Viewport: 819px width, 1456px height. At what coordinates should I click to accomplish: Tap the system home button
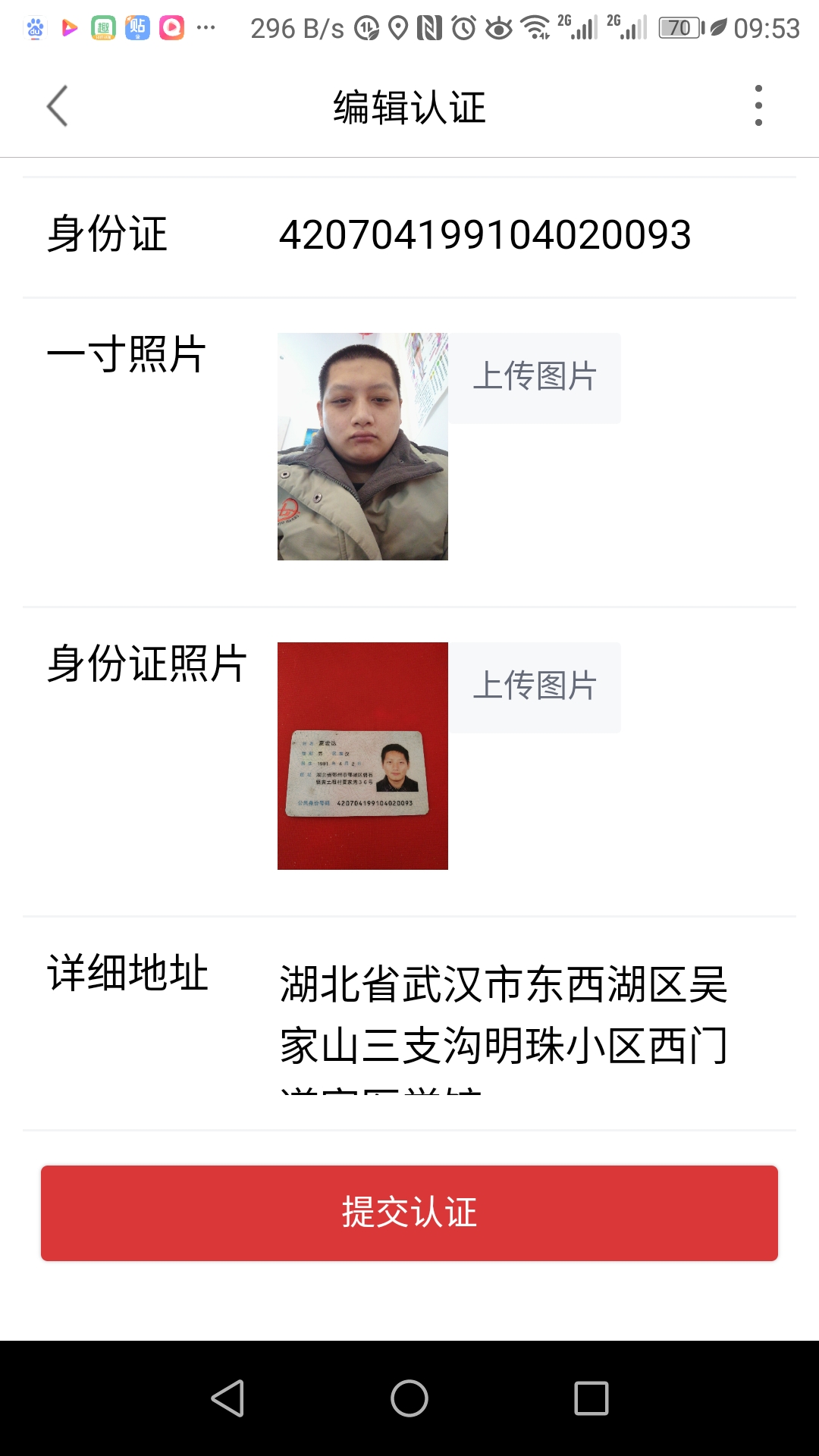409,1398
